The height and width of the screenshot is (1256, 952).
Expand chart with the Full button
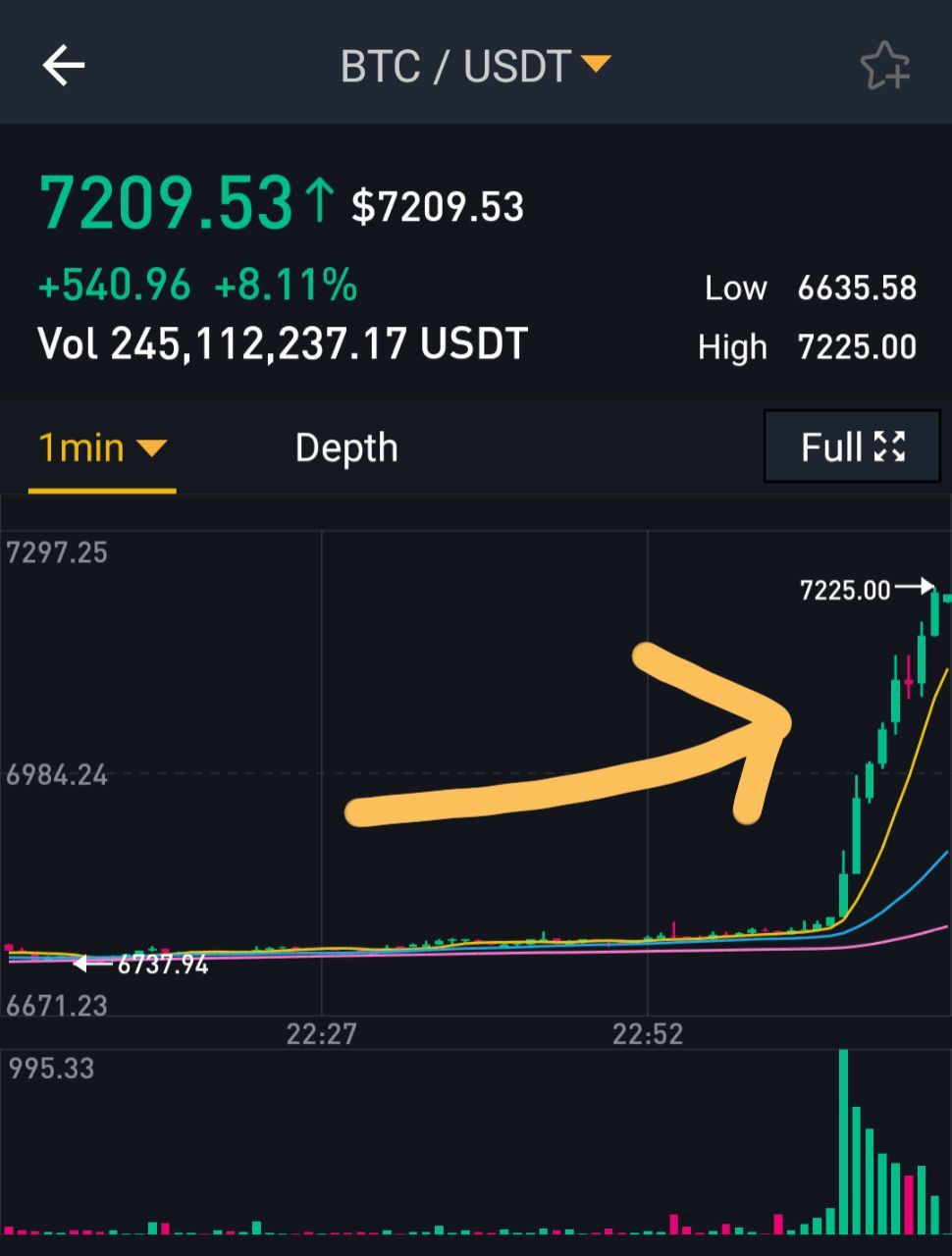click(852, 447)
